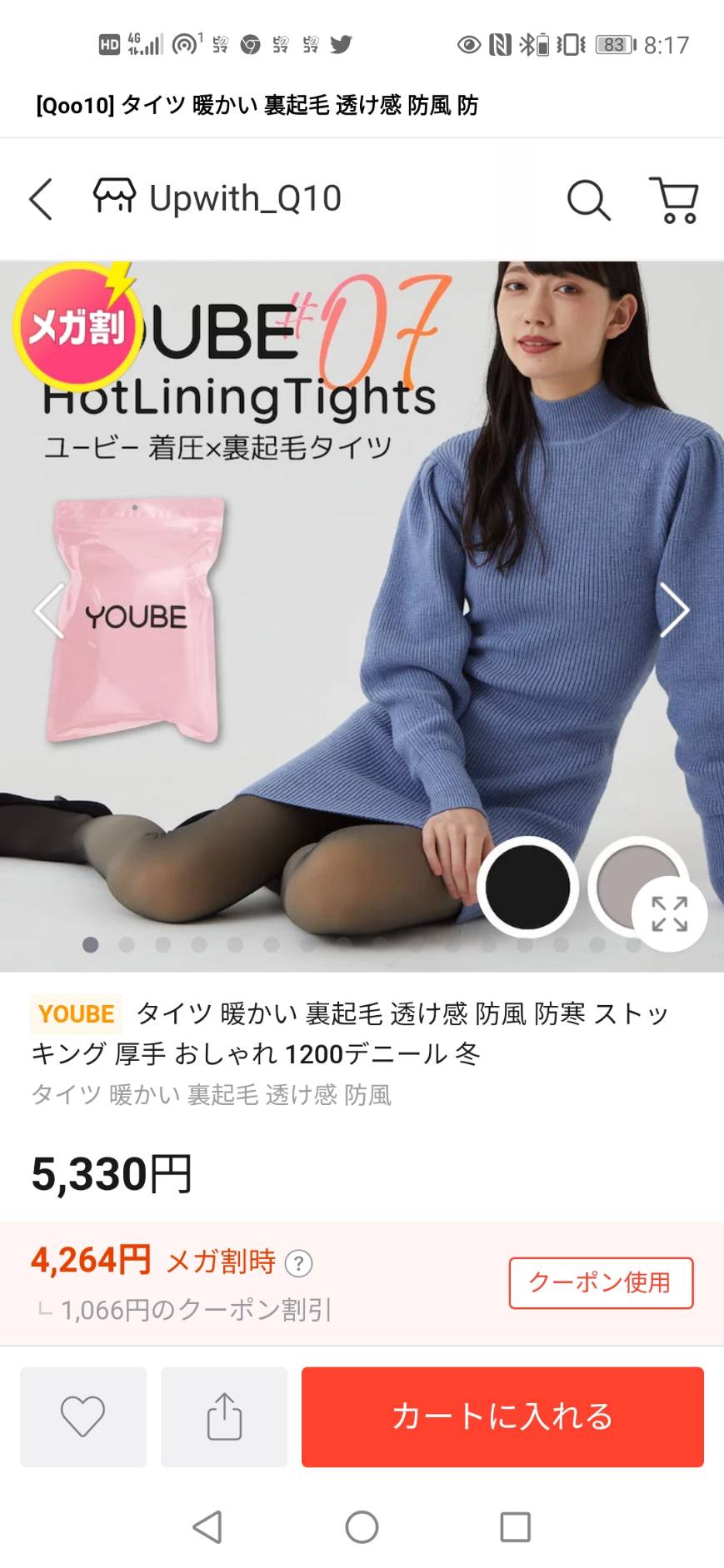Show the previous product image
This screenshot has height=1568, width=724.
[49, 610]
